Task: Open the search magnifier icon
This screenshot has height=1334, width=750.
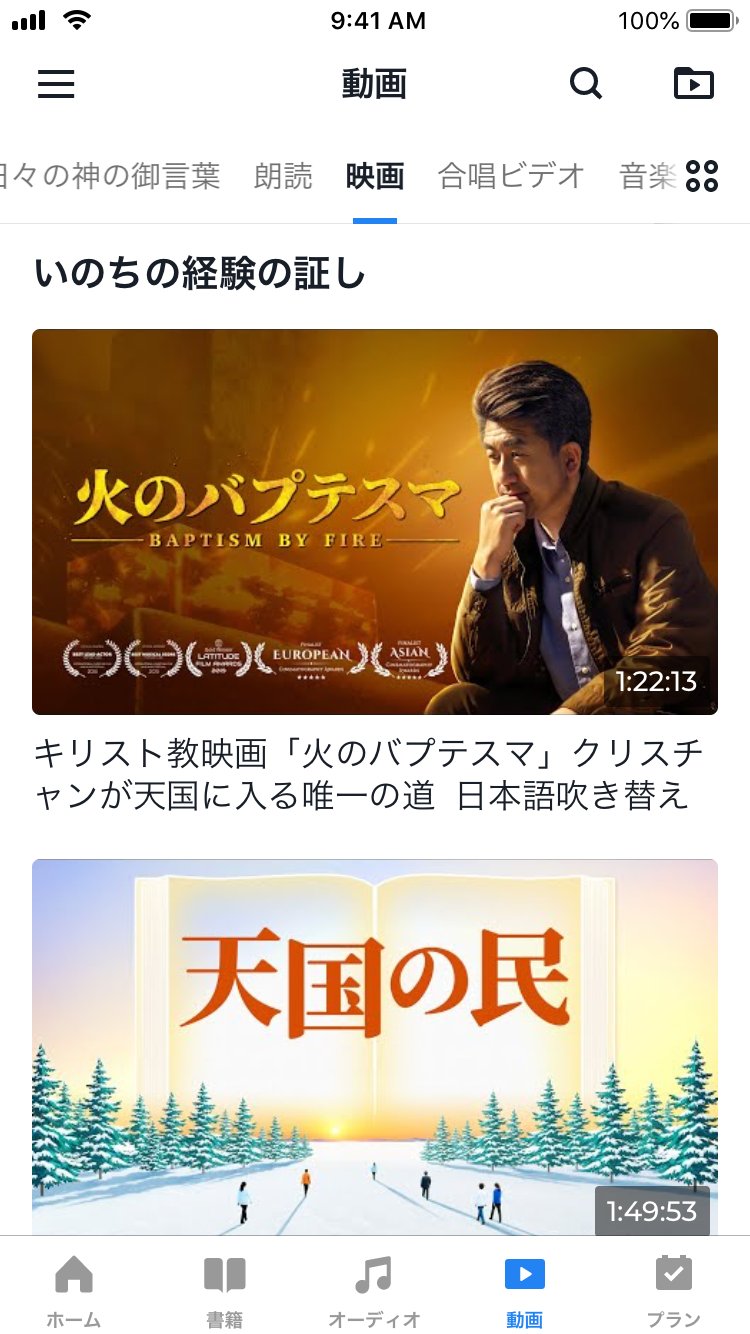Action: tap(586, 84)
